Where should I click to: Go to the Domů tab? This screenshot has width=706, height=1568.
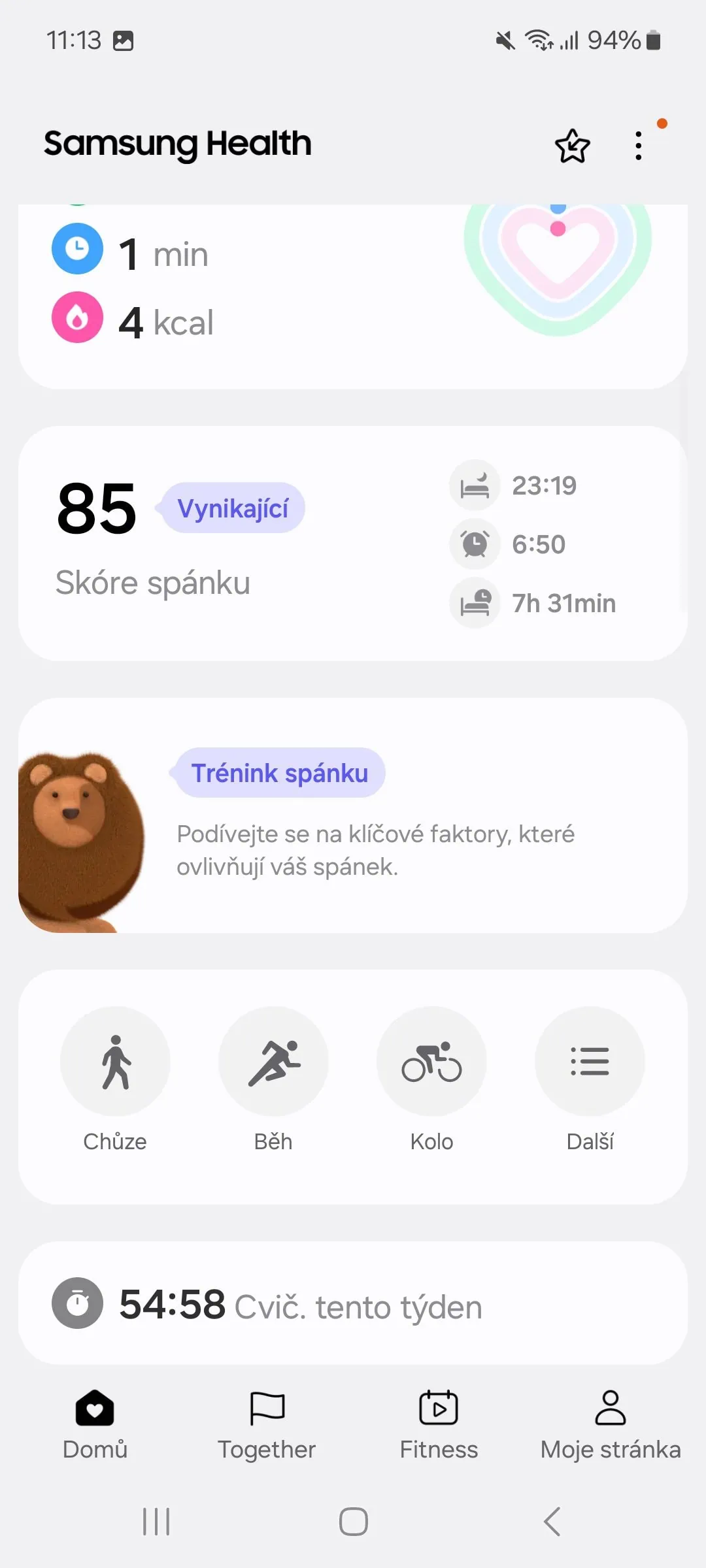95,1424
